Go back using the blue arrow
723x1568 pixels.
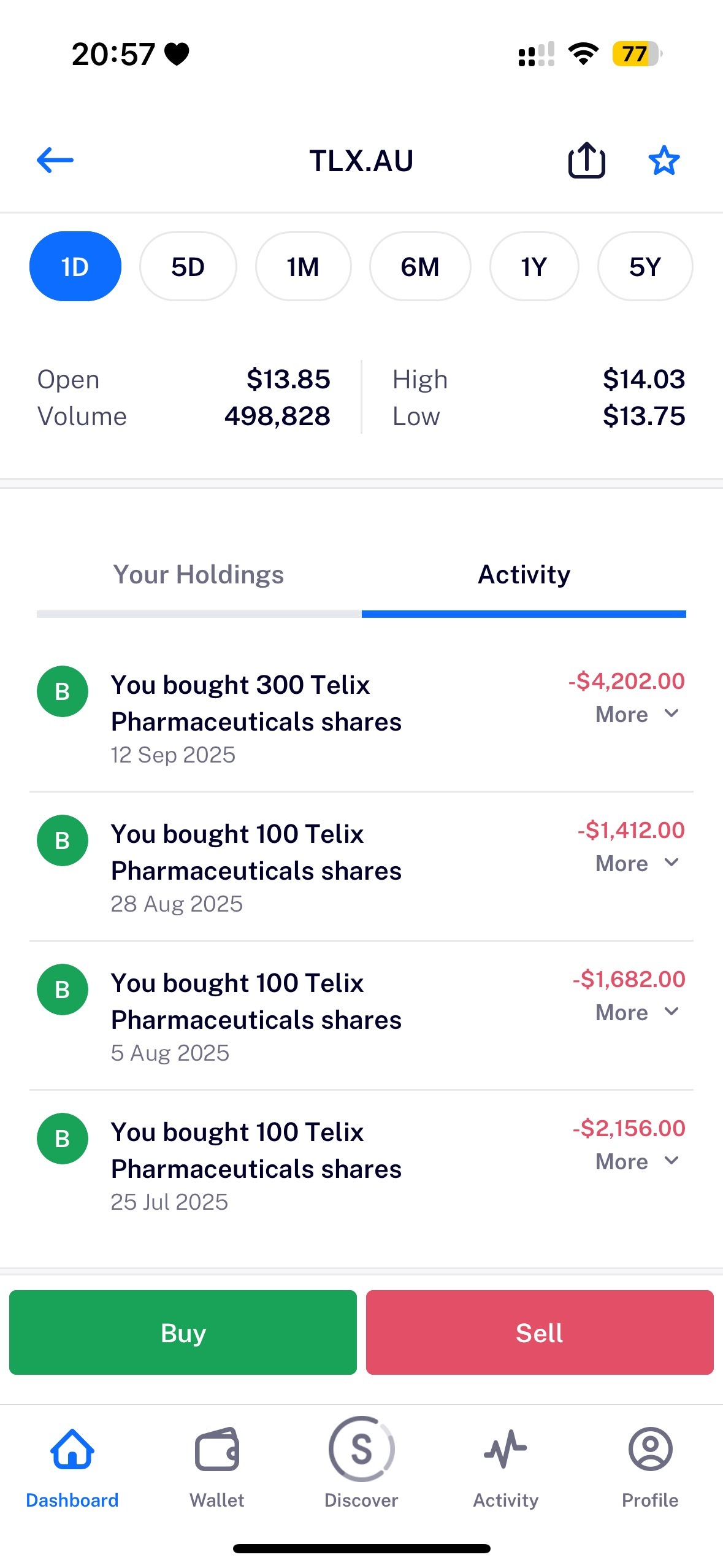55,161
